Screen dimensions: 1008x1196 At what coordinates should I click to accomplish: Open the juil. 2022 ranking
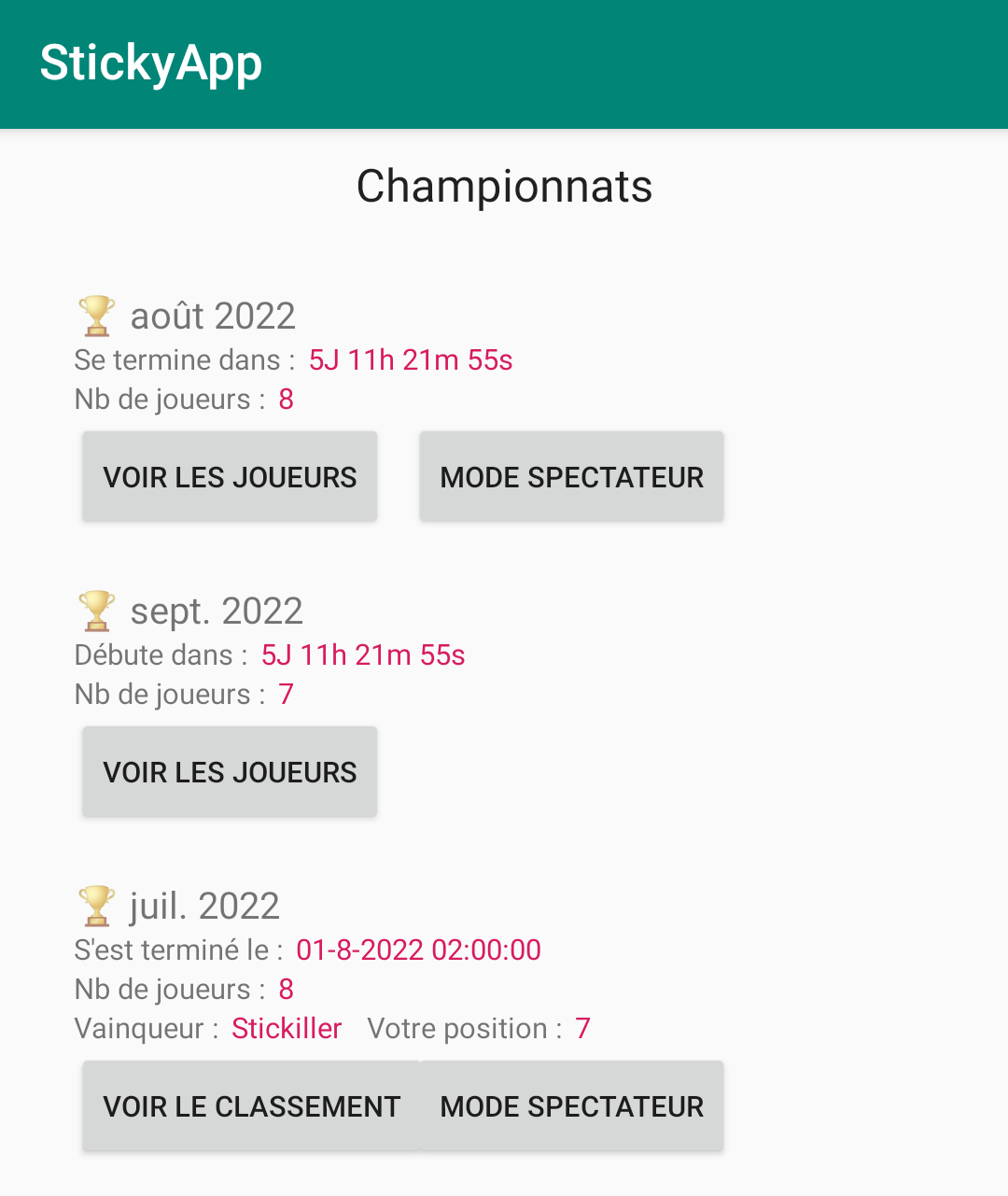tap(251, 1106)
